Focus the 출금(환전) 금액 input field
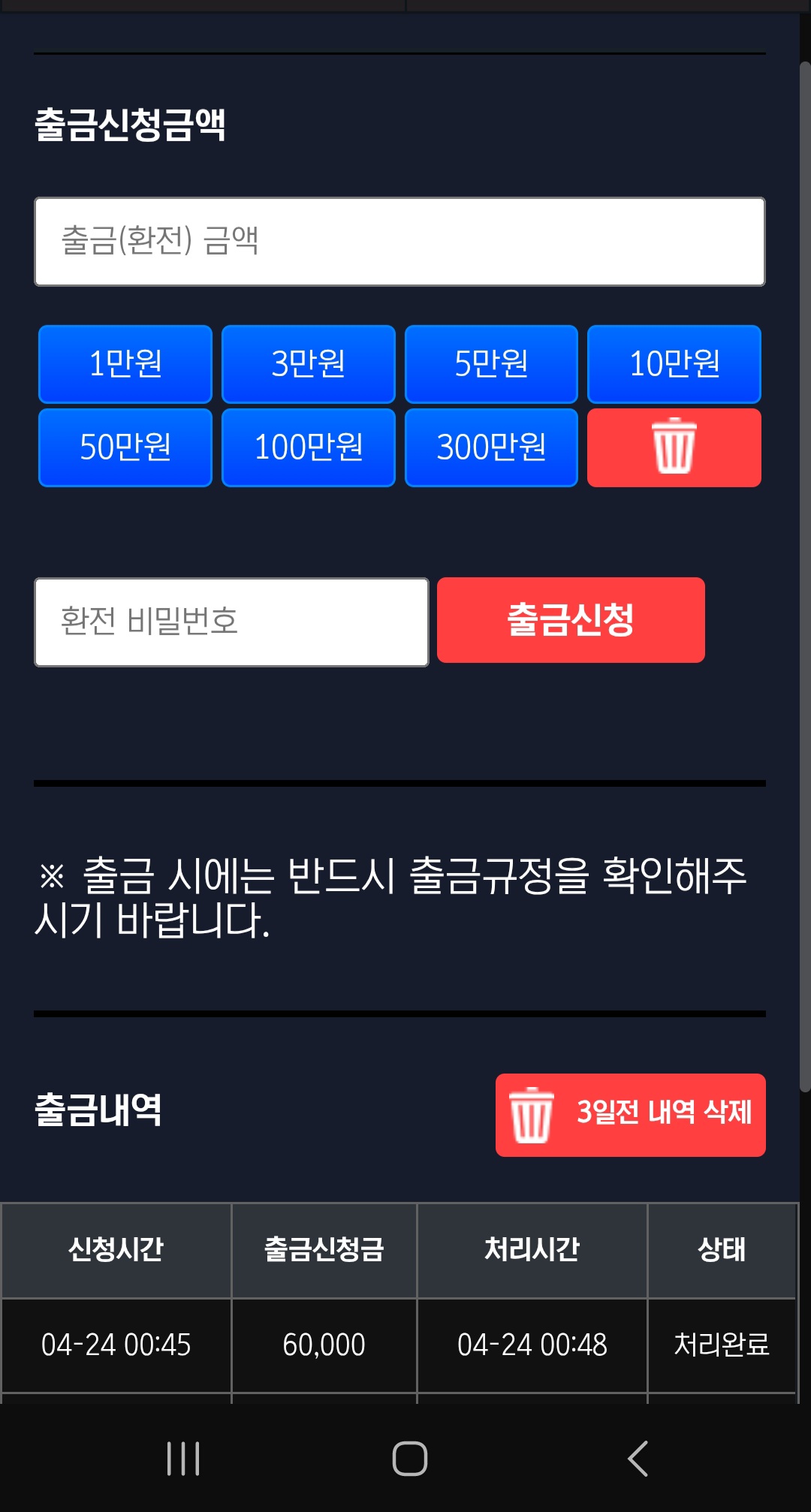The width and height of the screenshot is (811, 1512). tap(399, 242)
